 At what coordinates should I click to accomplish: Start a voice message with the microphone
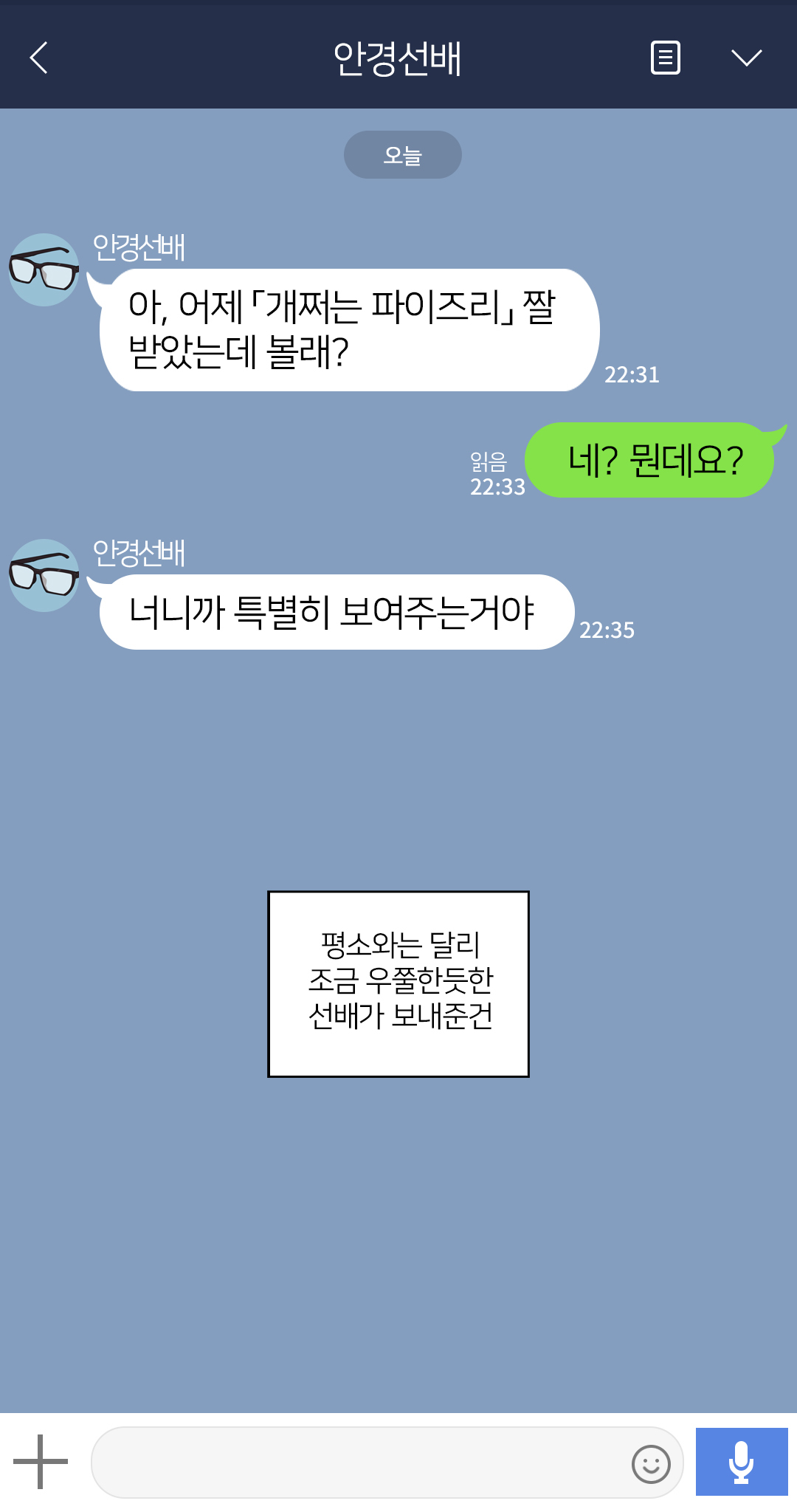[741, 1462]
